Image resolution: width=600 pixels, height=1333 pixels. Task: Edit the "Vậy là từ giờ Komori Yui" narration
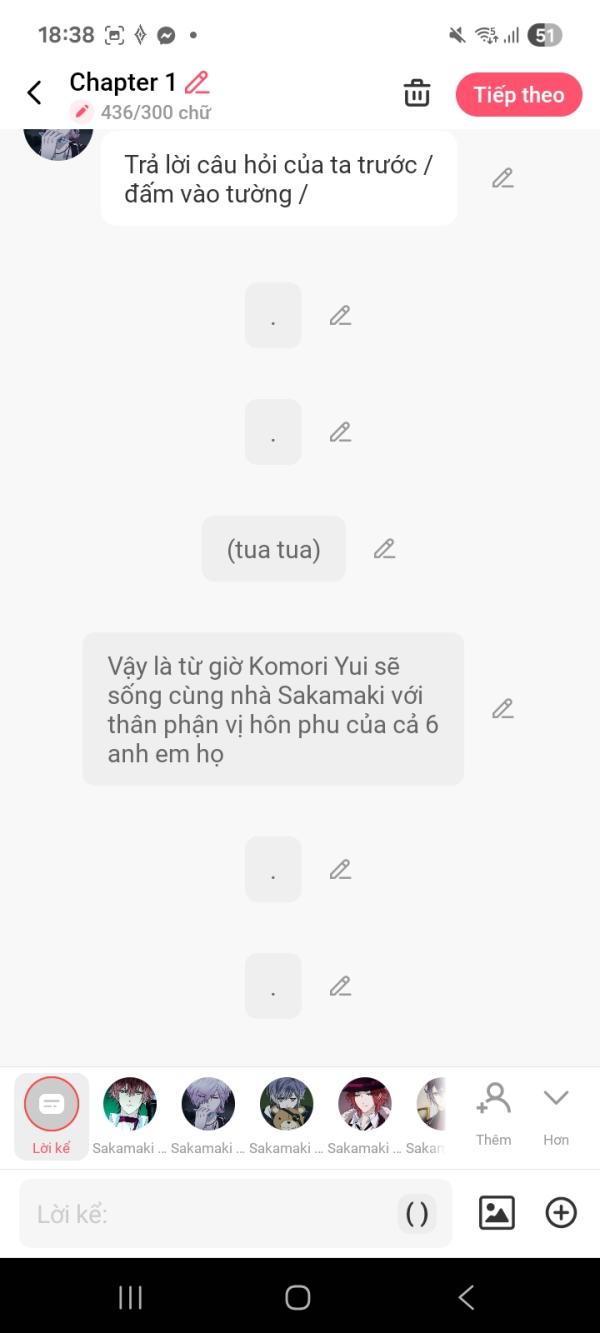pos(502,709)
